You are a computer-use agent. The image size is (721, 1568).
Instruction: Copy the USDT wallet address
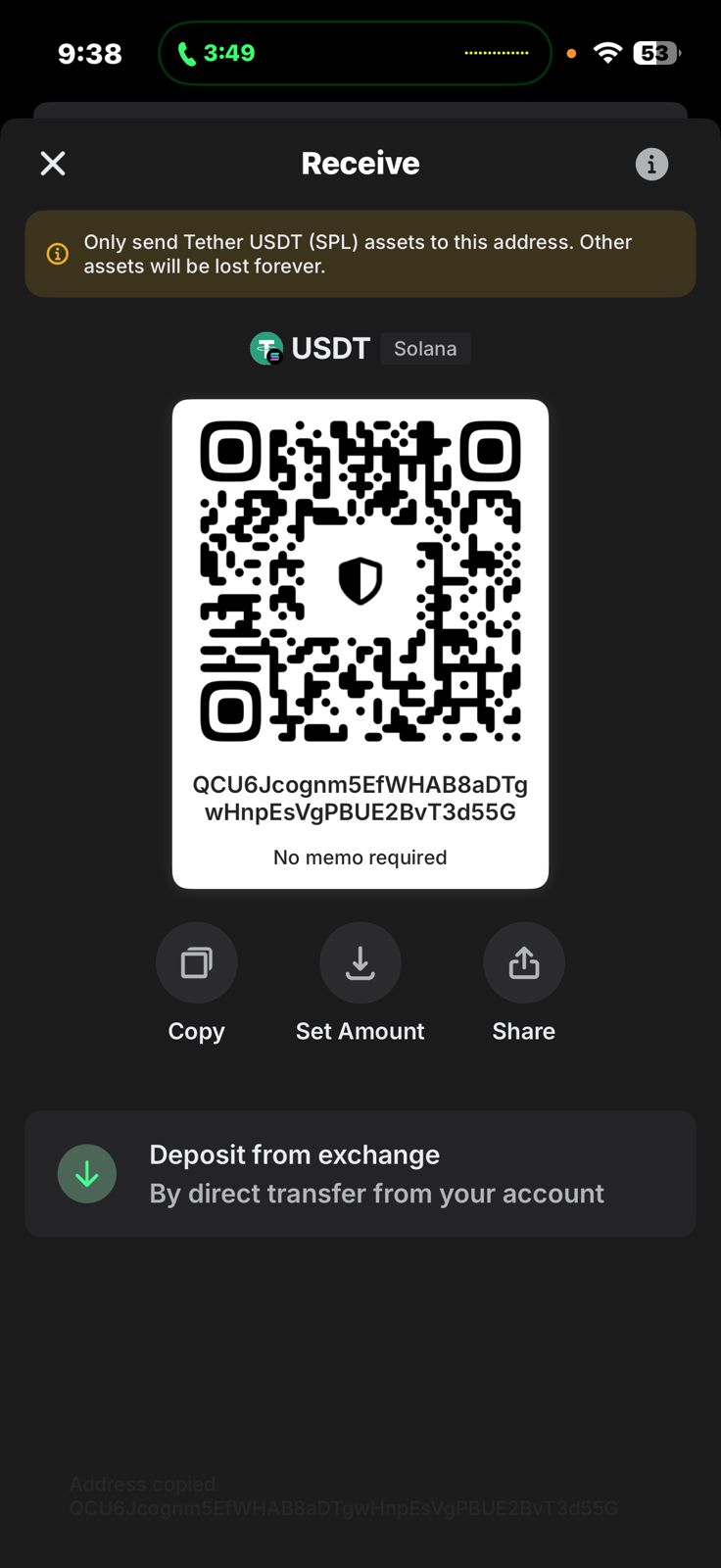pyautogui.click(x=196, y=963)
